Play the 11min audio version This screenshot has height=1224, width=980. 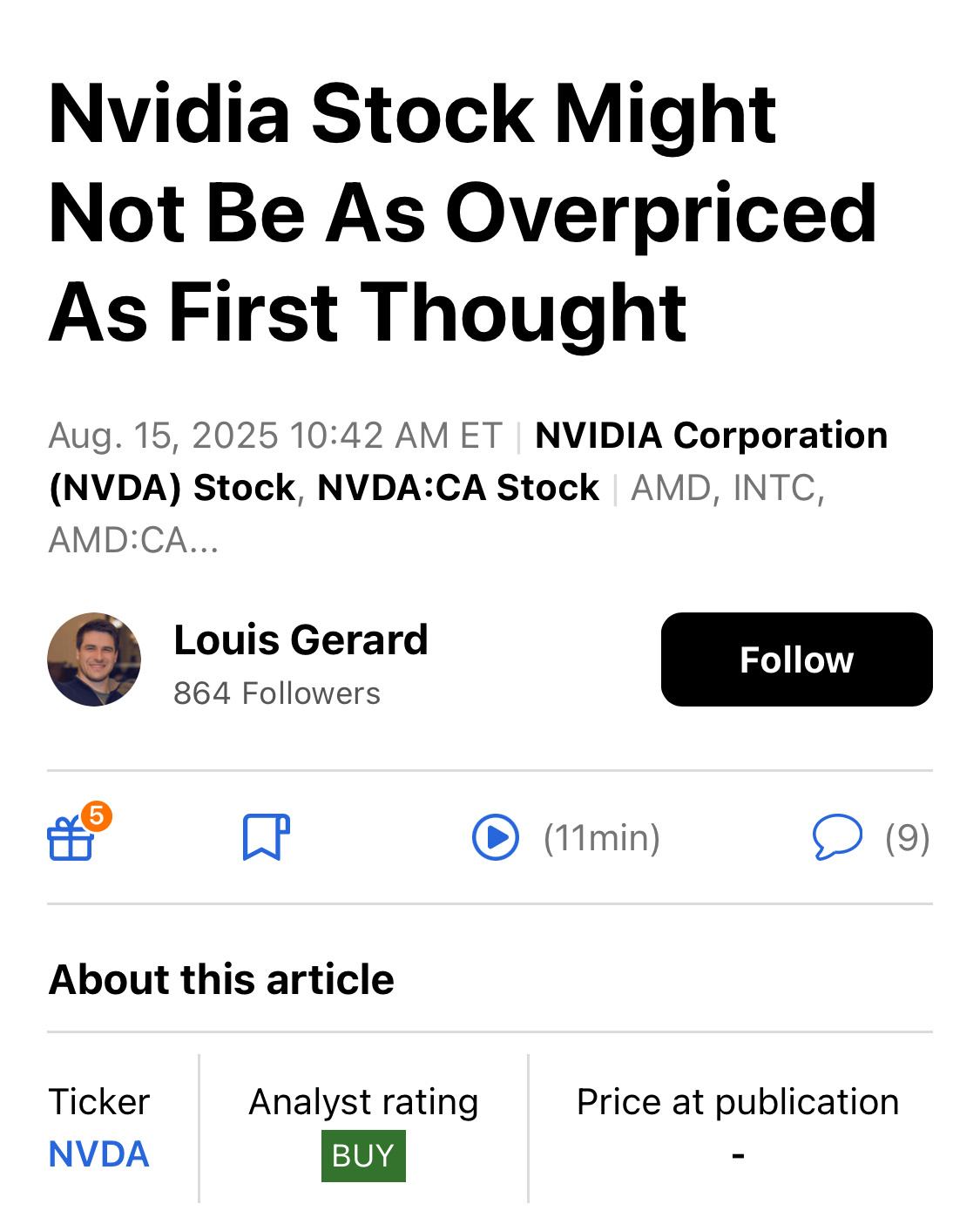click(x=496, y=837)
